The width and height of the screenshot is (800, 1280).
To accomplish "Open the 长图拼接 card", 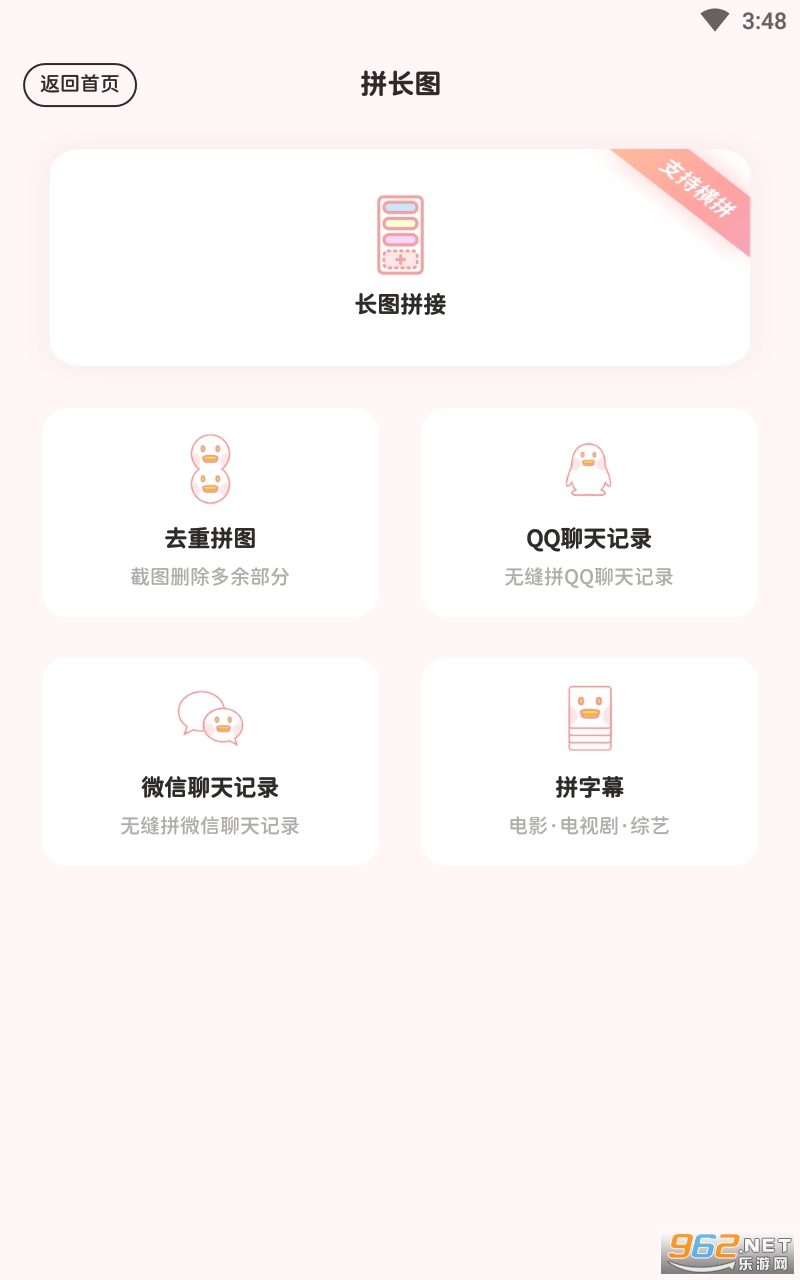I will tap(400, 257).
